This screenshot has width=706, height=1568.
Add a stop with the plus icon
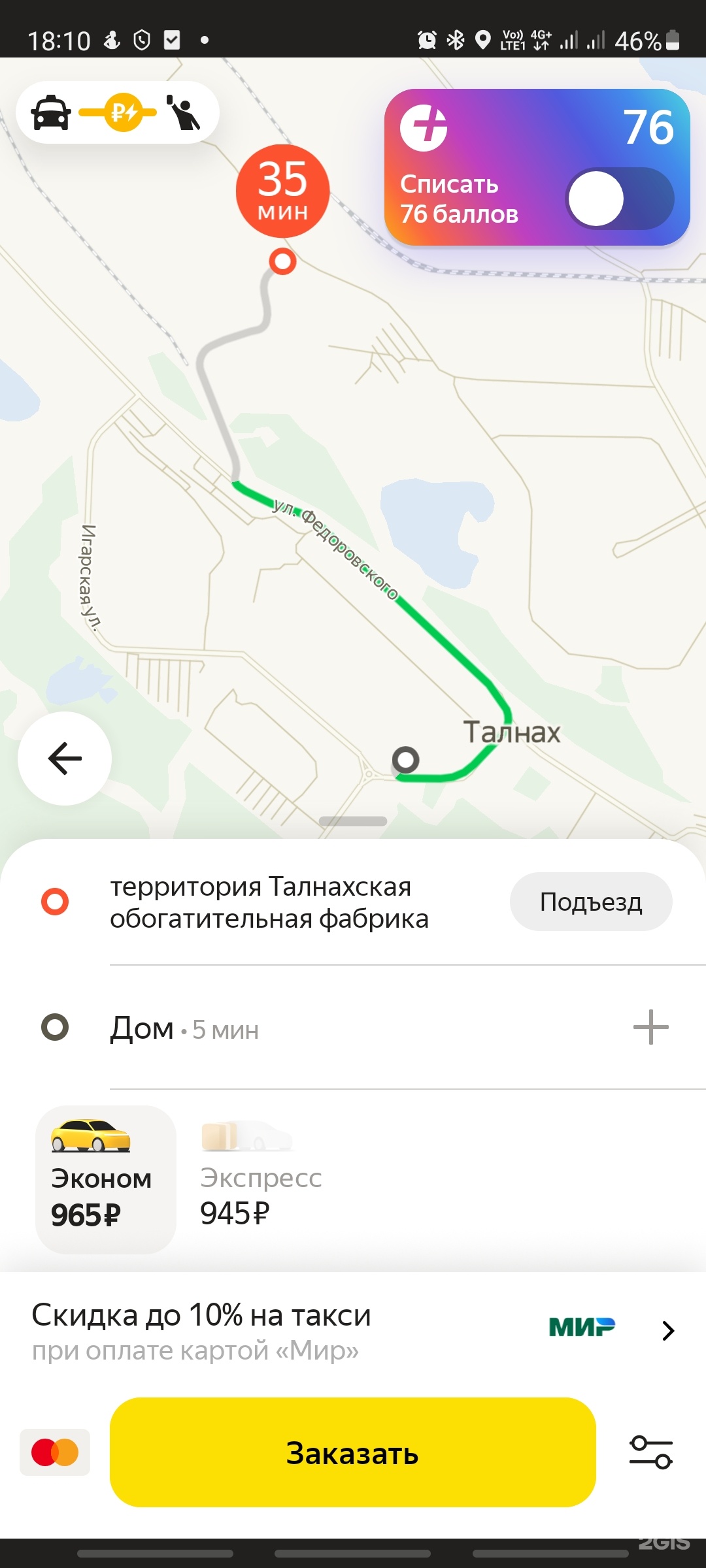pos(650,1027)
